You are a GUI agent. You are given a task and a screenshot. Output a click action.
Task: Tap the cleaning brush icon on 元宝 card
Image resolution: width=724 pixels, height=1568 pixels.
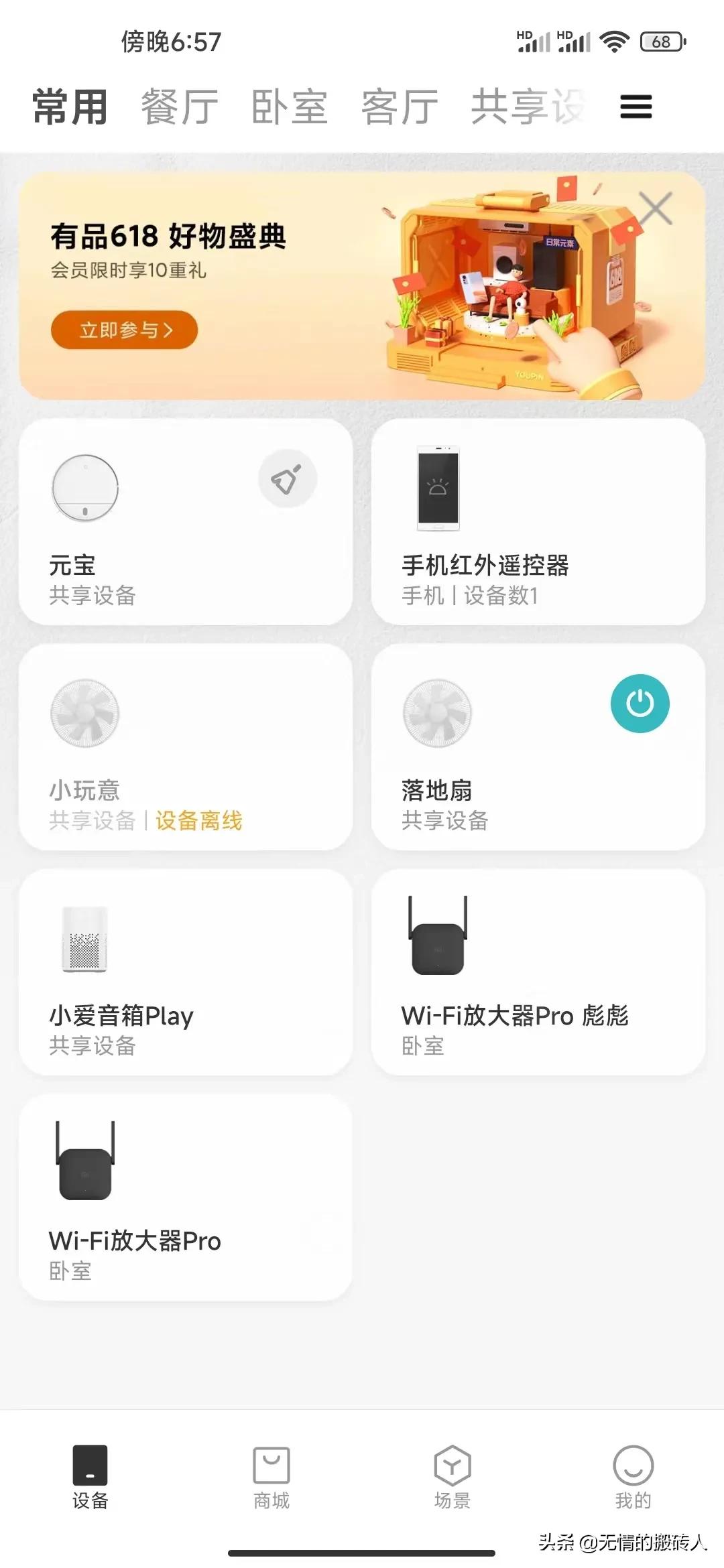[x=287, y=477]
